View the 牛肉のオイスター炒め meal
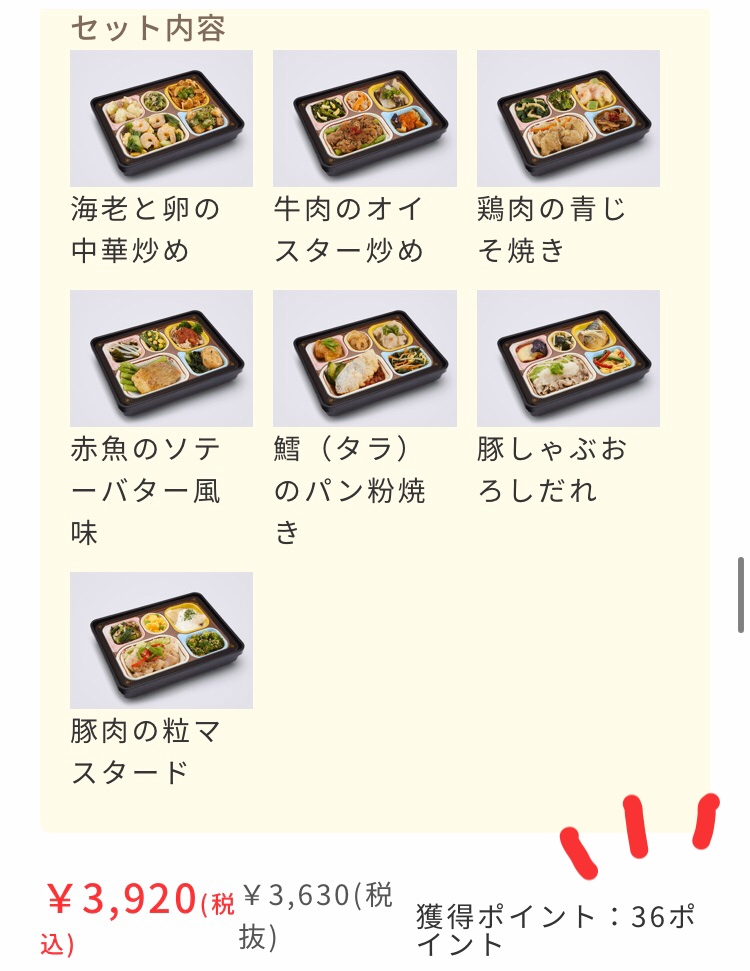The width and height of the screenshot is (750, 971). click(x=364, y=119)
